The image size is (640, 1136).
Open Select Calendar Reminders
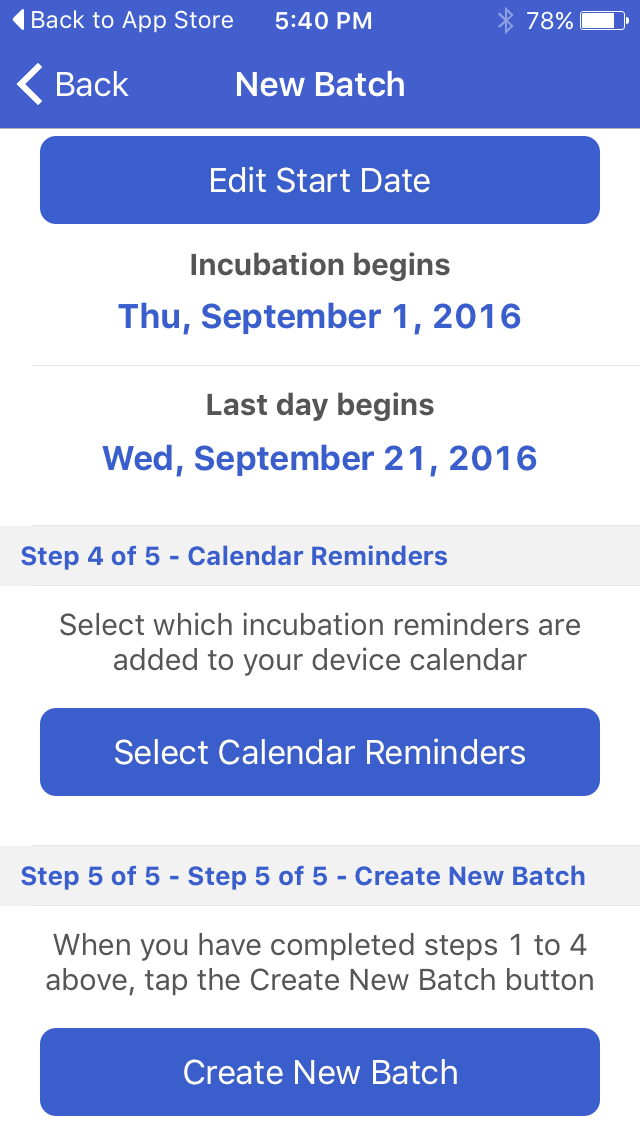[x=320, y=752]
